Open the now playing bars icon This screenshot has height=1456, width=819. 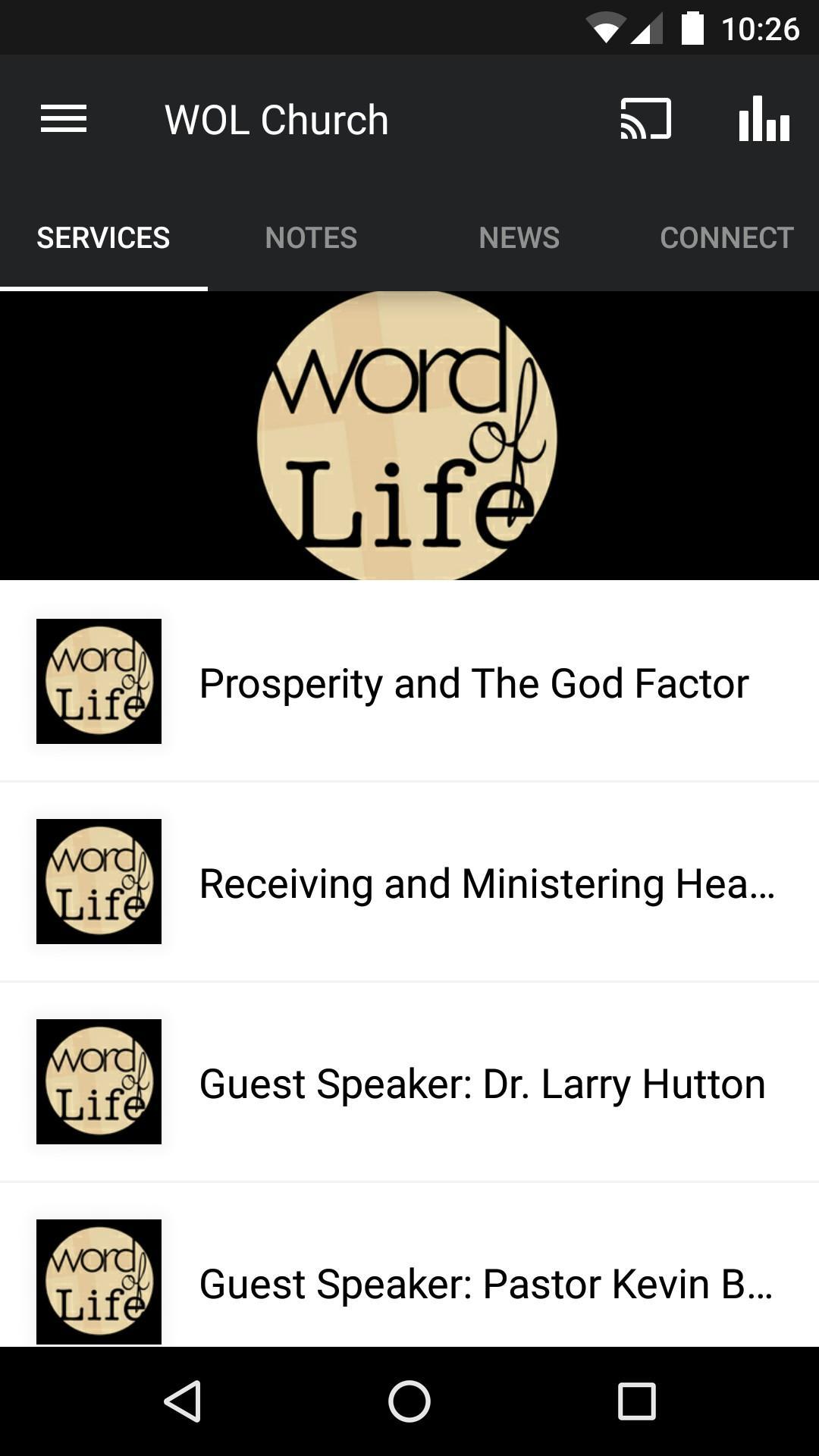(x=764, y=119)
